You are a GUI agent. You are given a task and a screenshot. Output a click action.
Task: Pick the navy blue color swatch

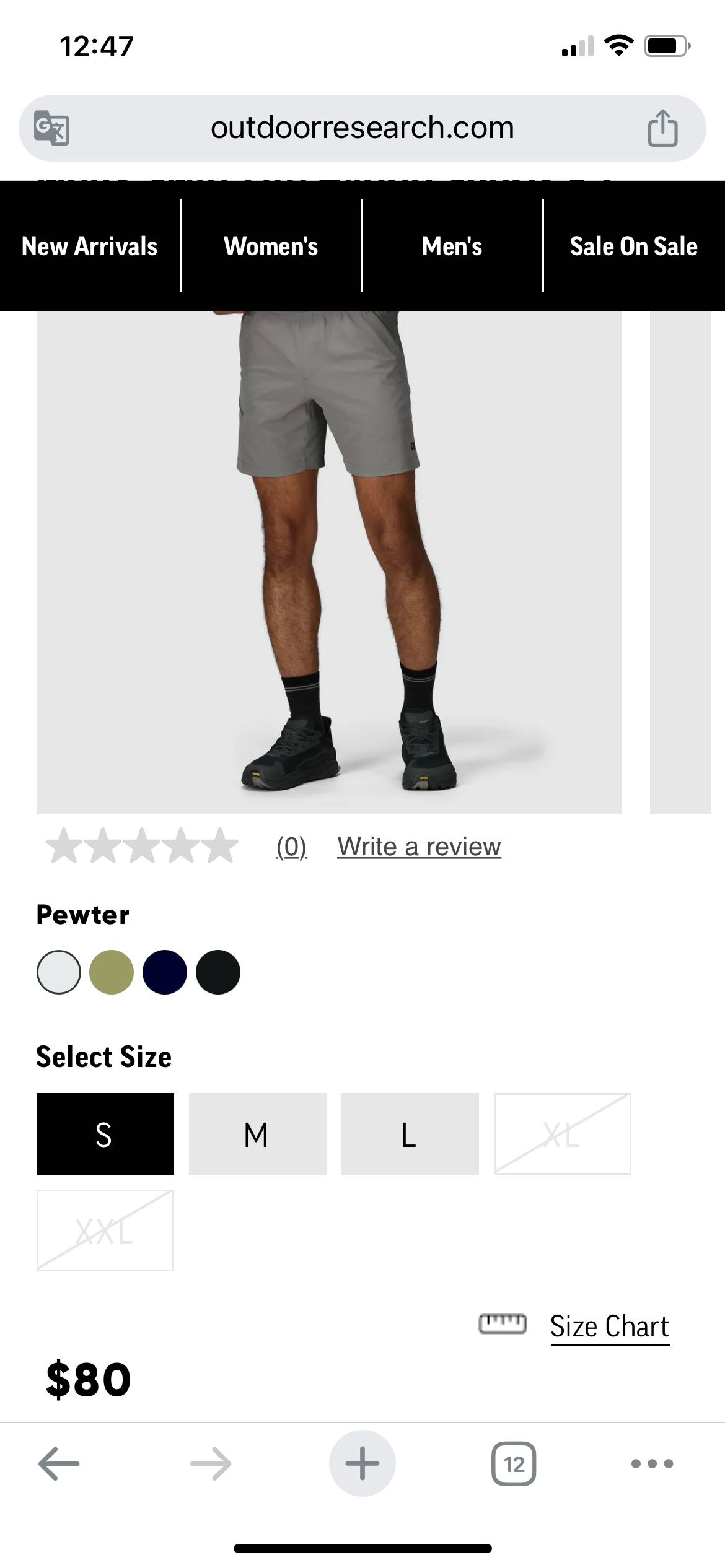[165, 972]
